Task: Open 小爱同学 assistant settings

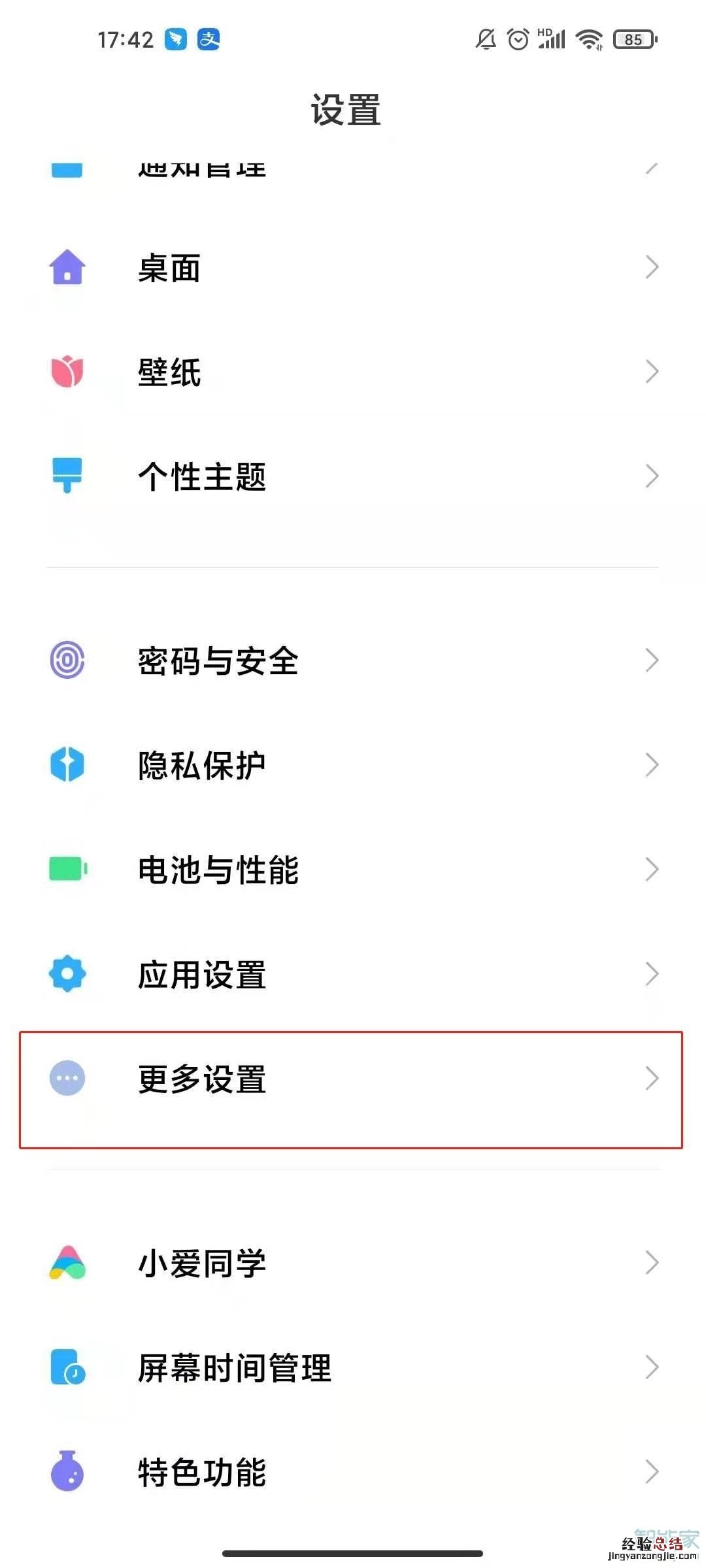Action: coord(353,1263)
